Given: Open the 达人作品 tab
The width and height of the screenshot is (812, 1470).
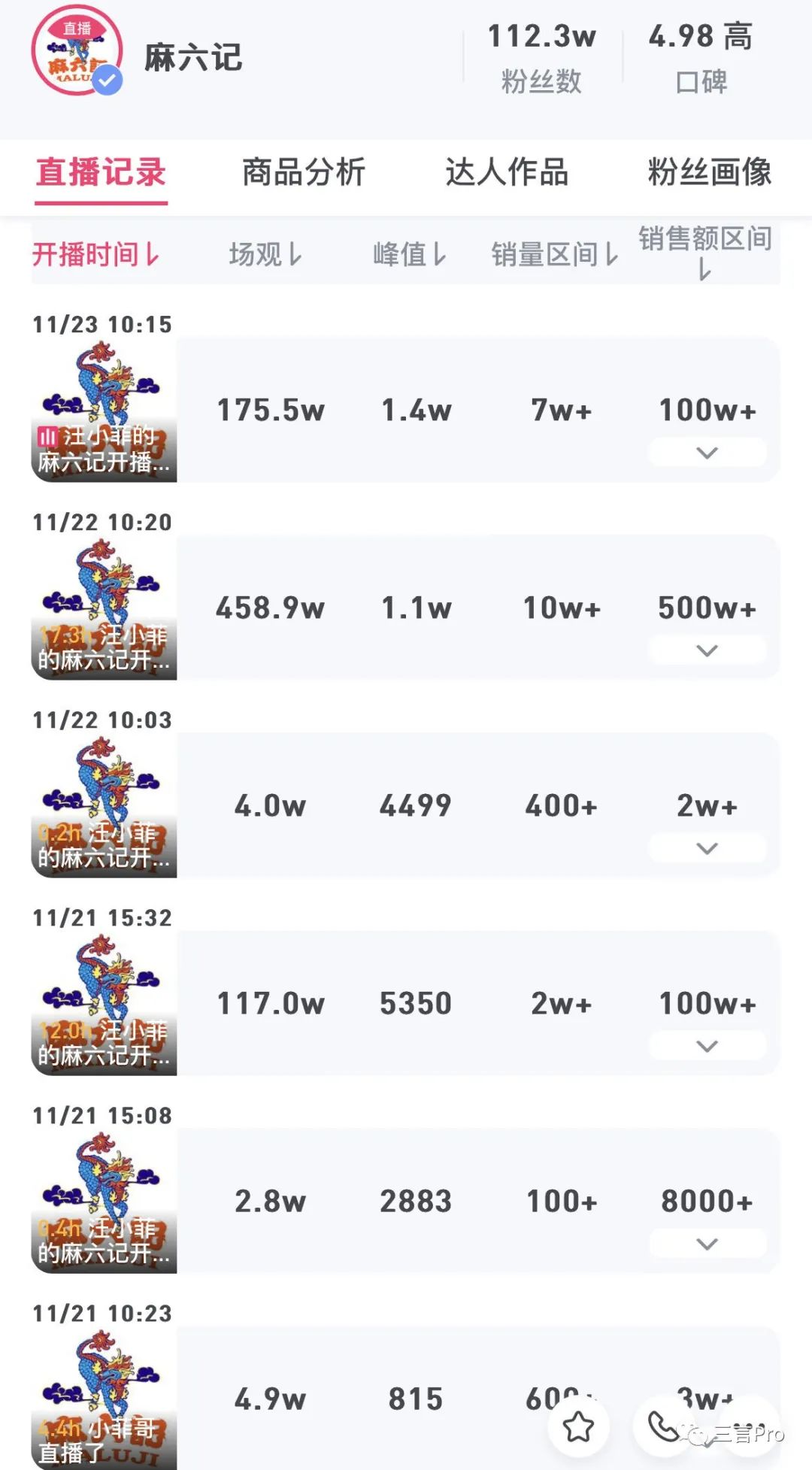Looking at the screenshot, I should pyautogui.click(x=507, y=172).
